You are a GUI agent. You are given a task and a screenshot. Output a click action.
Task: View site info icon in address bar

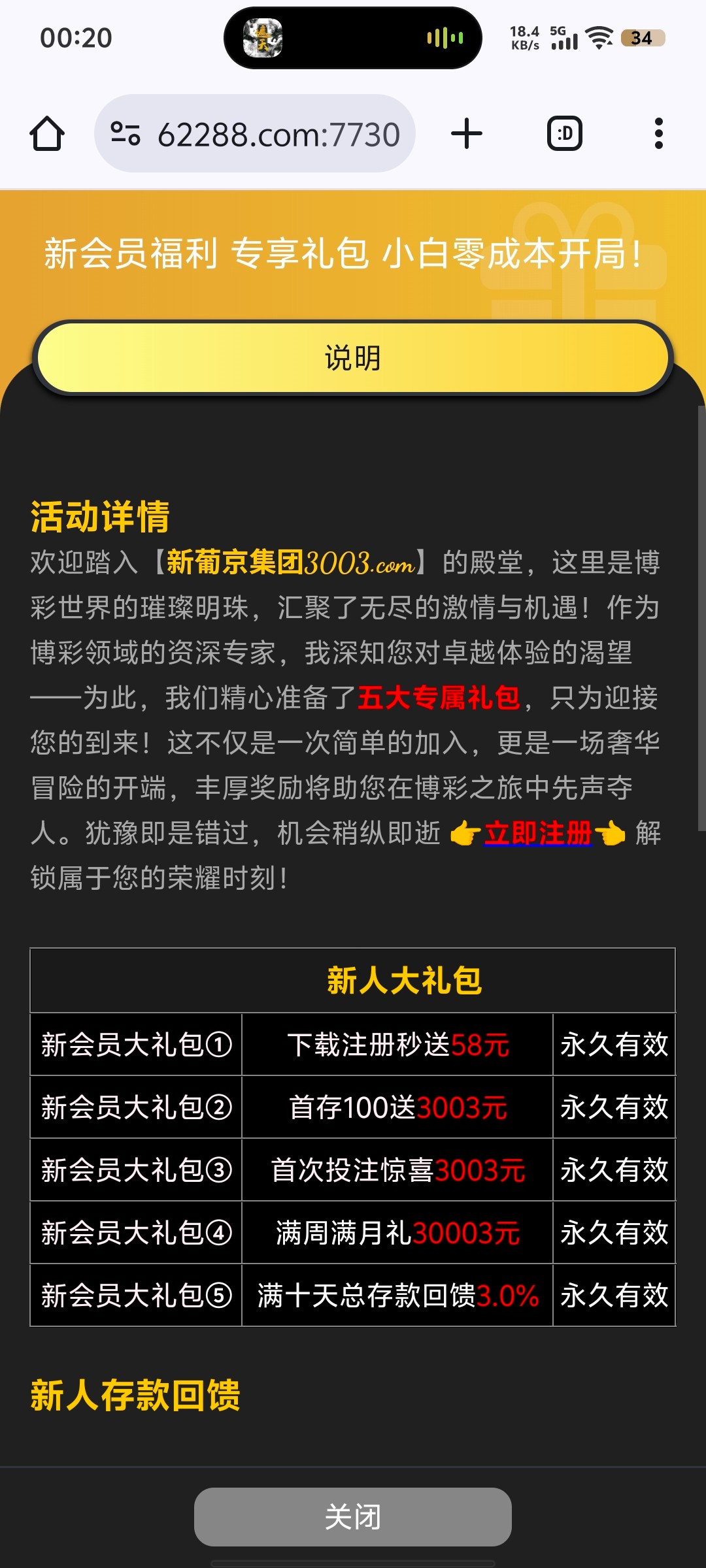coord(125,134)
